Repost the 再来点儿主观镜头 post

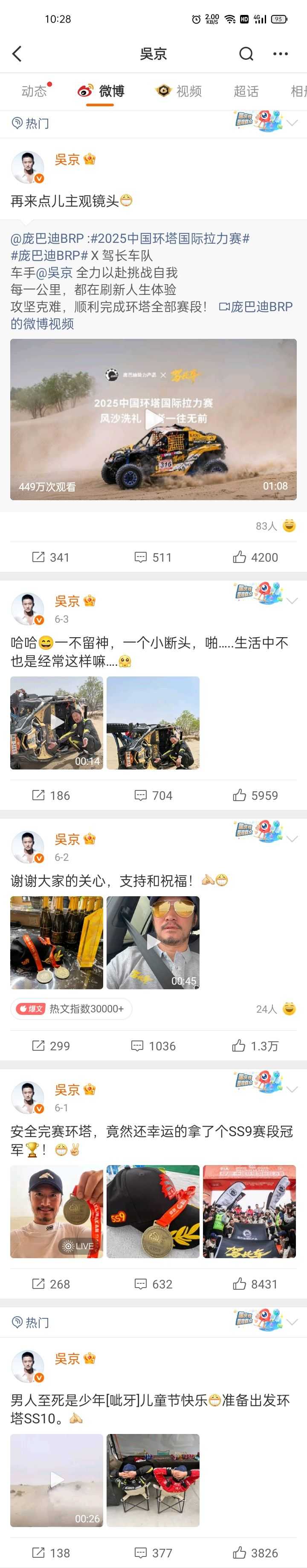(x=50, y=557)
